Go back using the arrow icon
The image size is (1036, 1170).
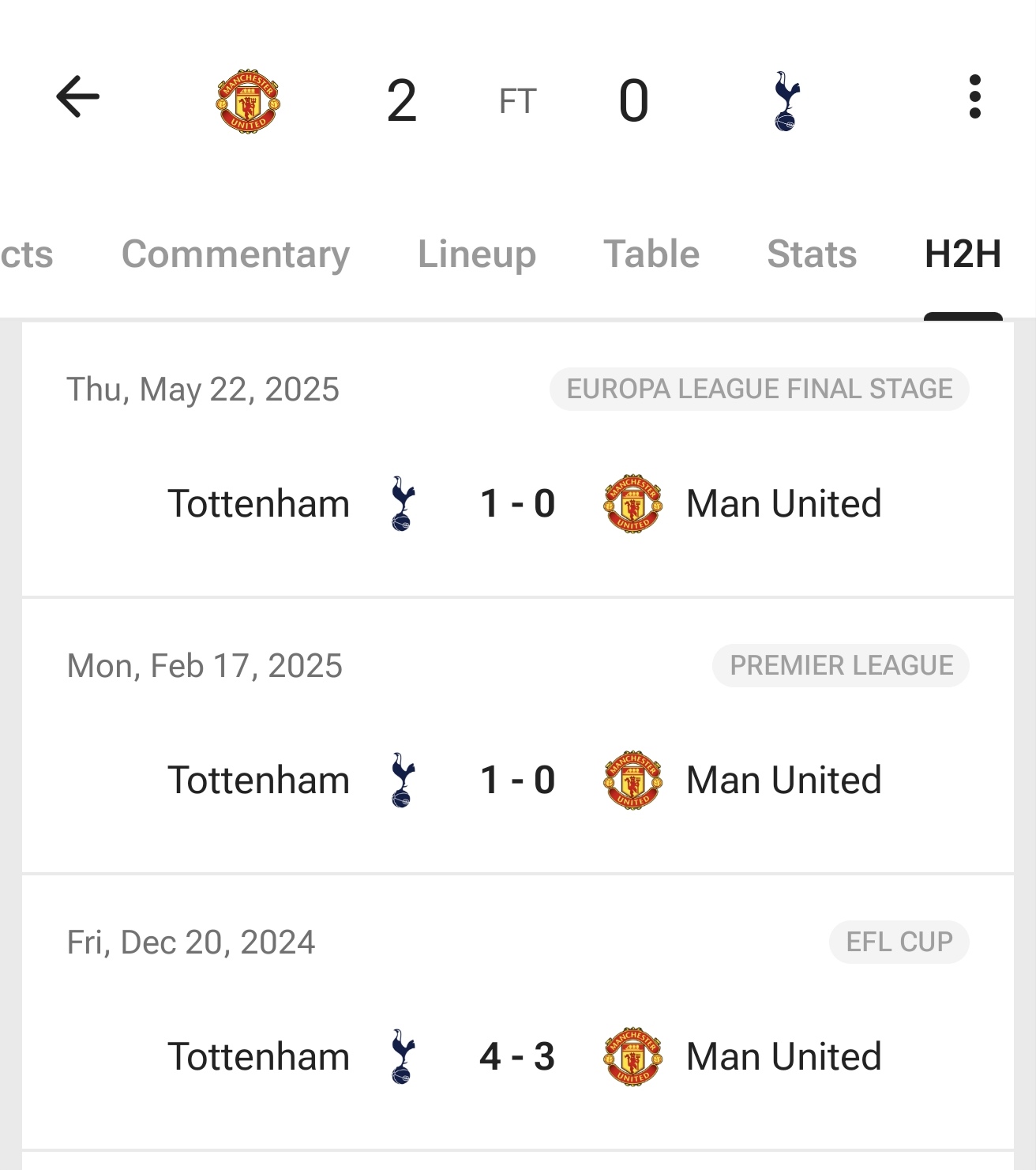[x=77, y=97]
